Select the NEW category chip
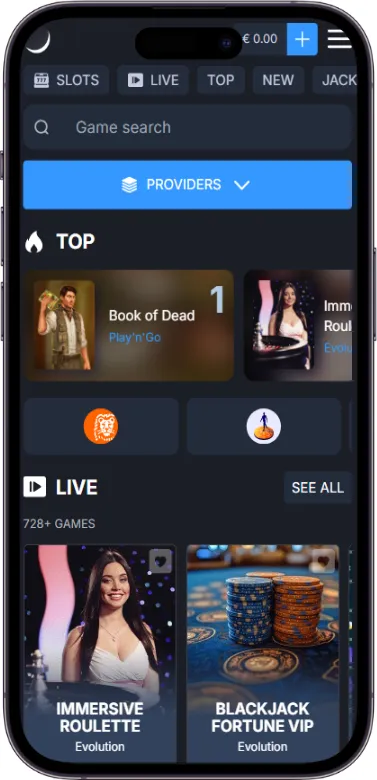377x780 pixels. click(278, 80)
